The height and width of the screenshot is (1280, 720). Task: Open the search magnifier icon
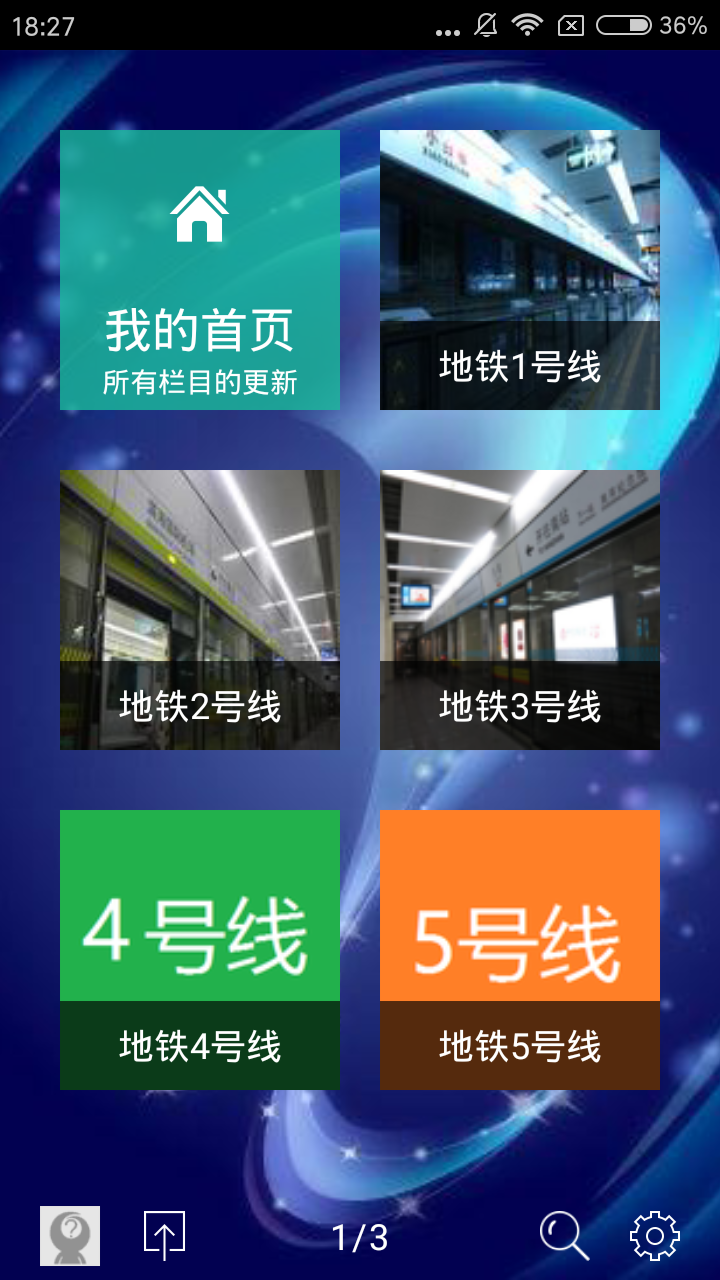[x=564, y=1236]
